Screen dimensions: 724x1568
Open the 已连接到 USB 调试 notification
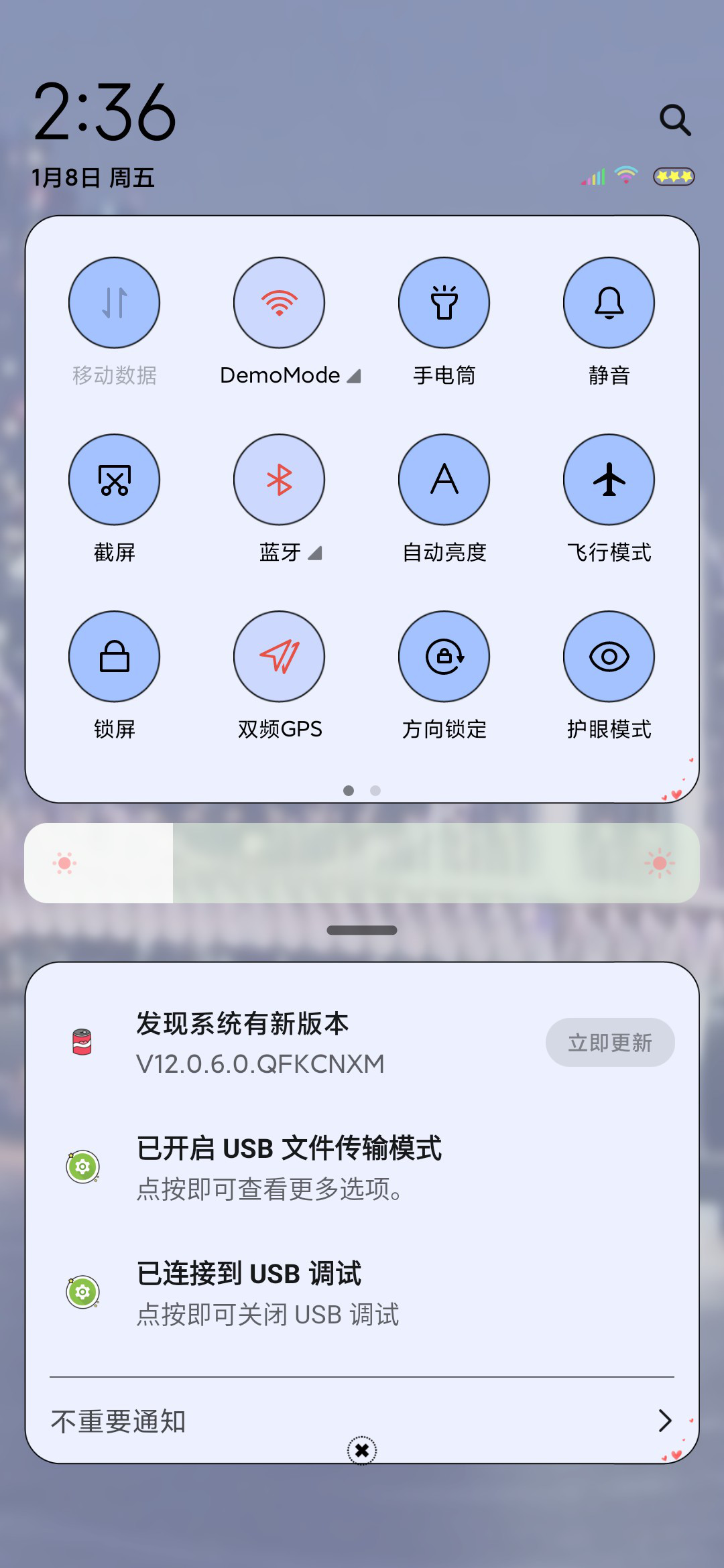362,1293
